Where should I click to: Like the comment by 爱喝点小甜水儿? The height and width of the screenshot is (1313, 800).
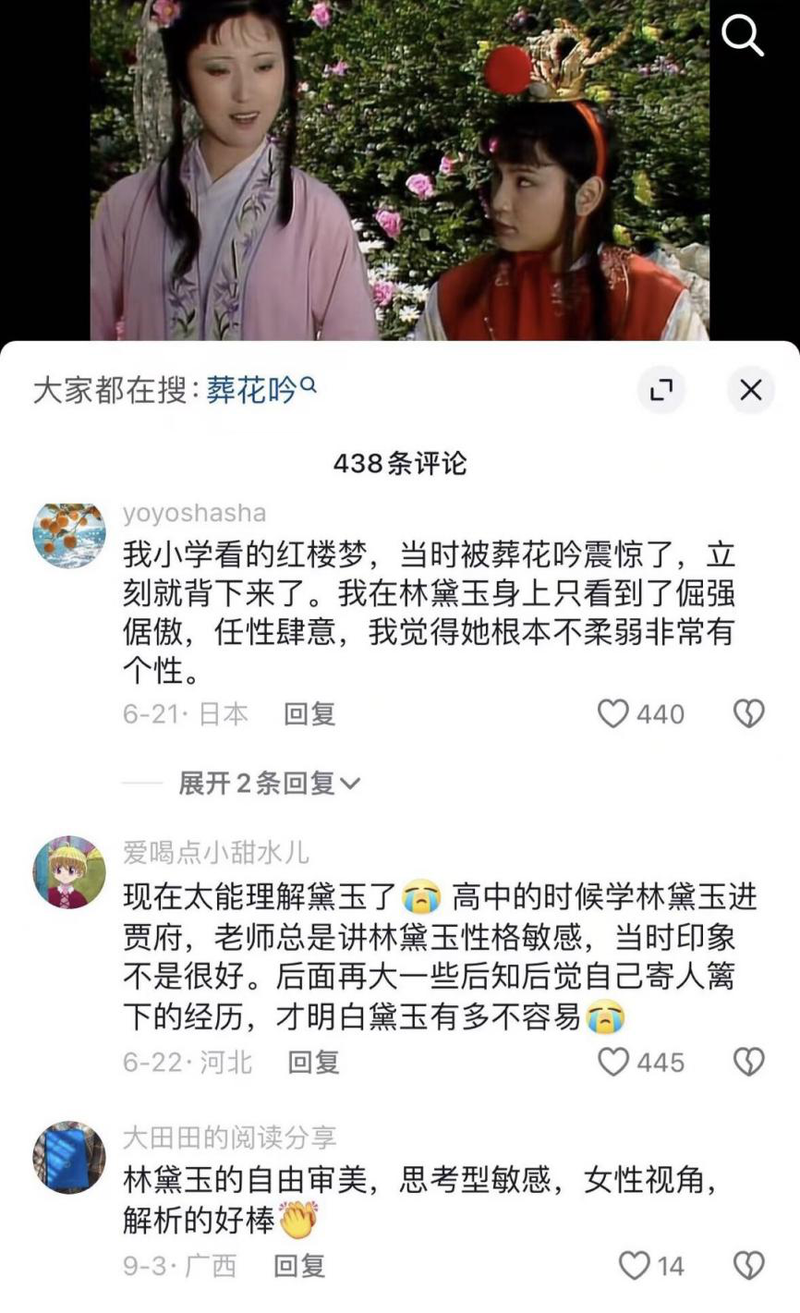613,1062
